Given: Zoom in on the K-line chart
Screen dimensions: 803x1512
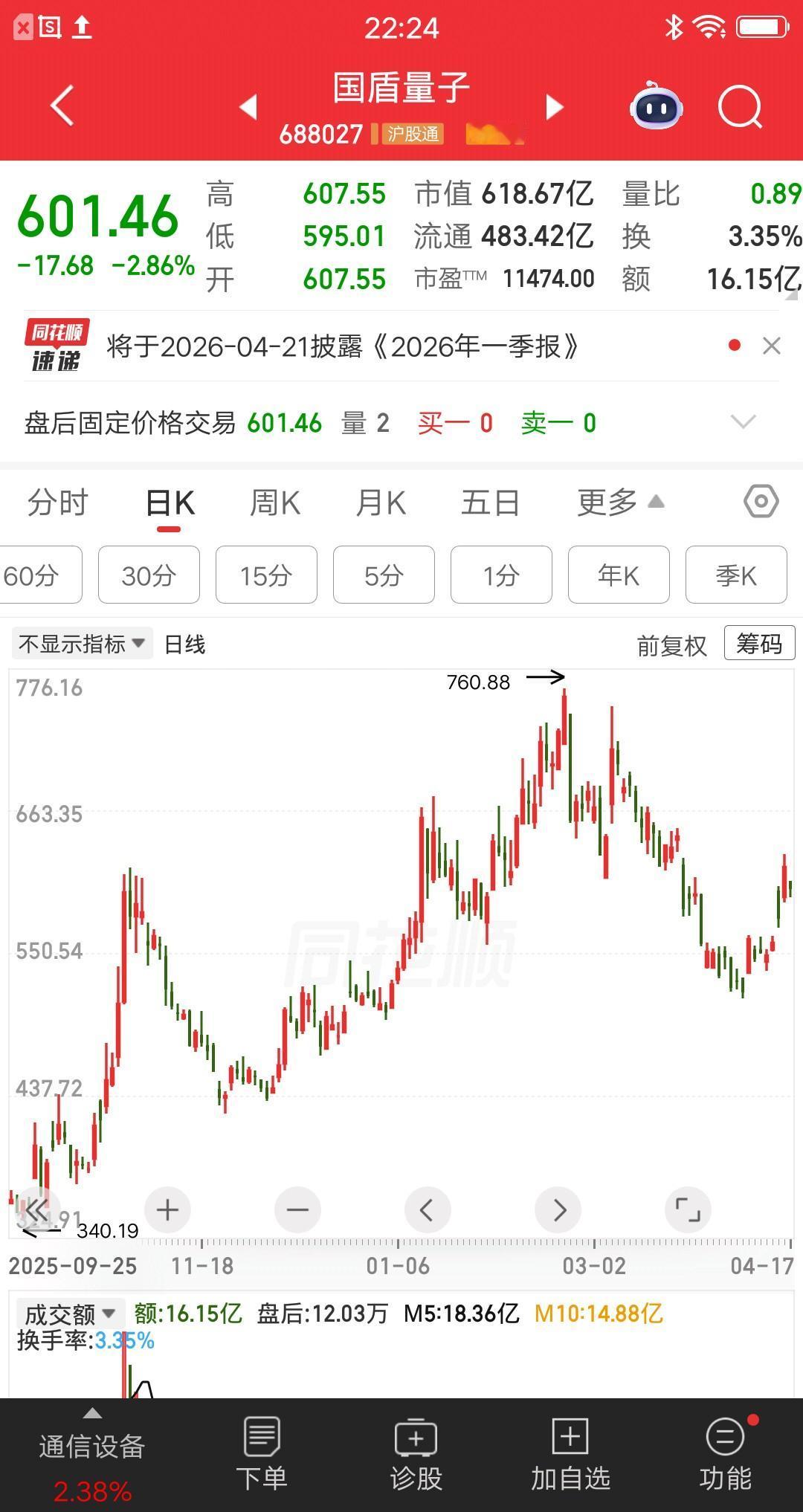Looking at the screenshot, I should click(x=167, y=1209).
